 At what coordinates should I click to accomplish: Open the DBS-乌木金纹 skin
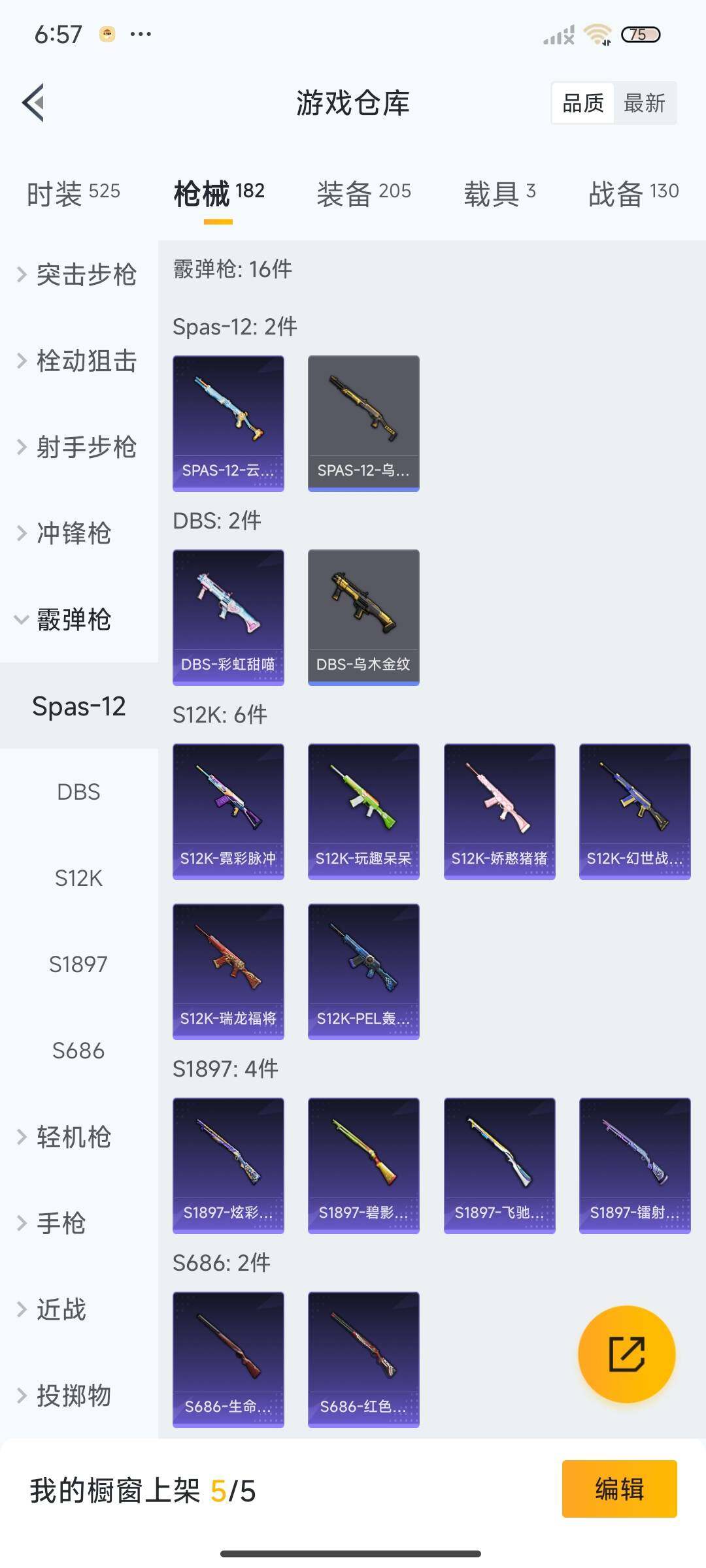[363, 617]
